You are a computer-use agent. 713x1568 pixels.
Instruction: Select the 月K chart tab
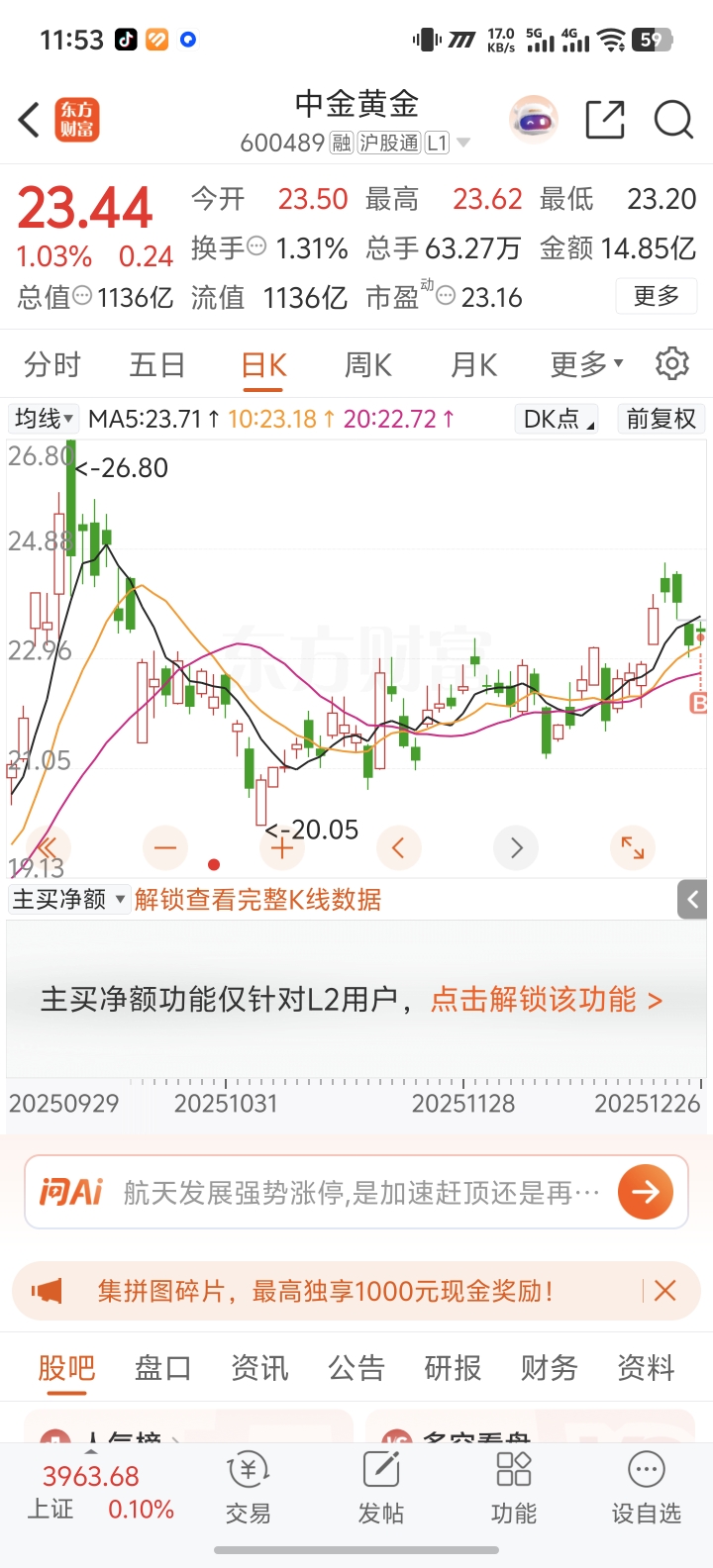(x=473, y=365)
